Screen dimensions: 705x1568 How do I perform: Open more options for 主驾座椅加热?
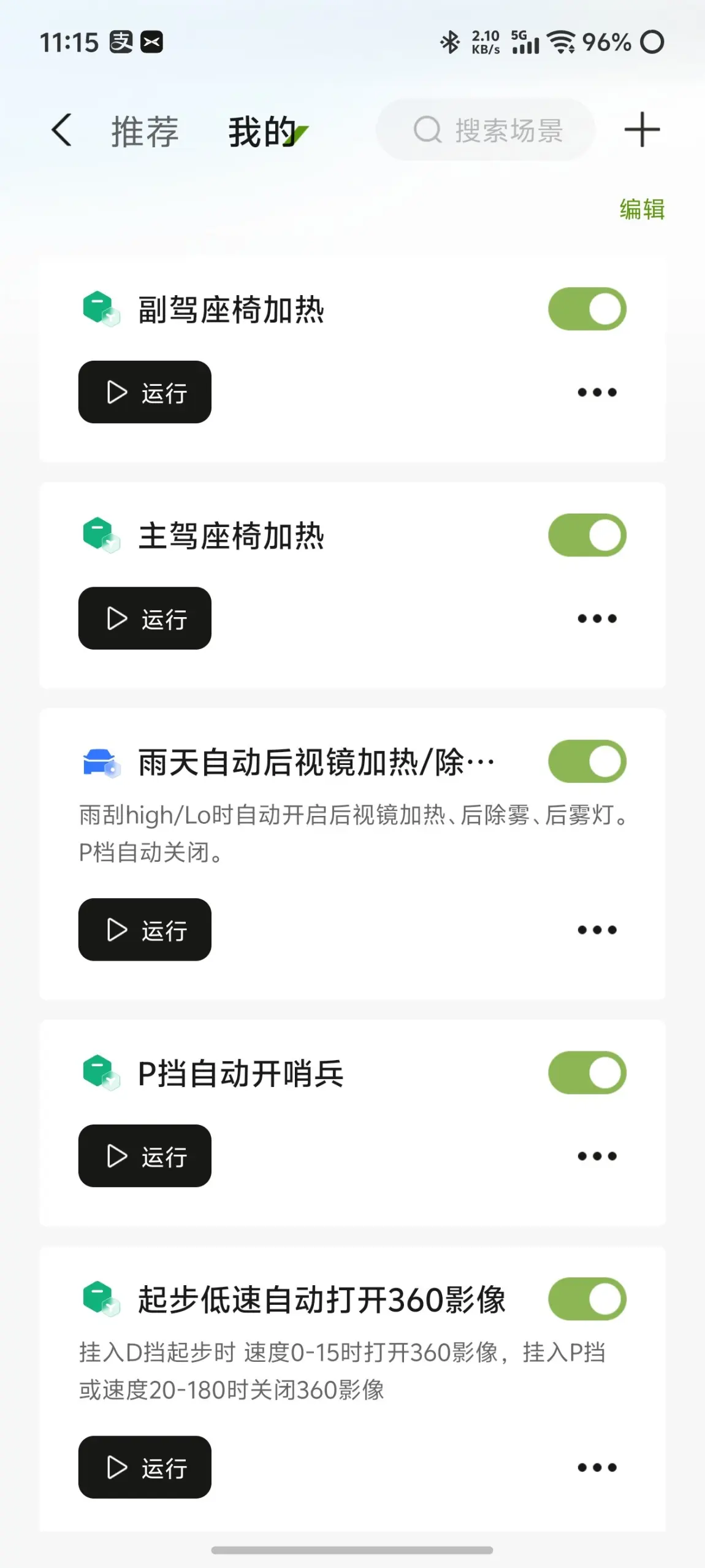tap(596, 618)
